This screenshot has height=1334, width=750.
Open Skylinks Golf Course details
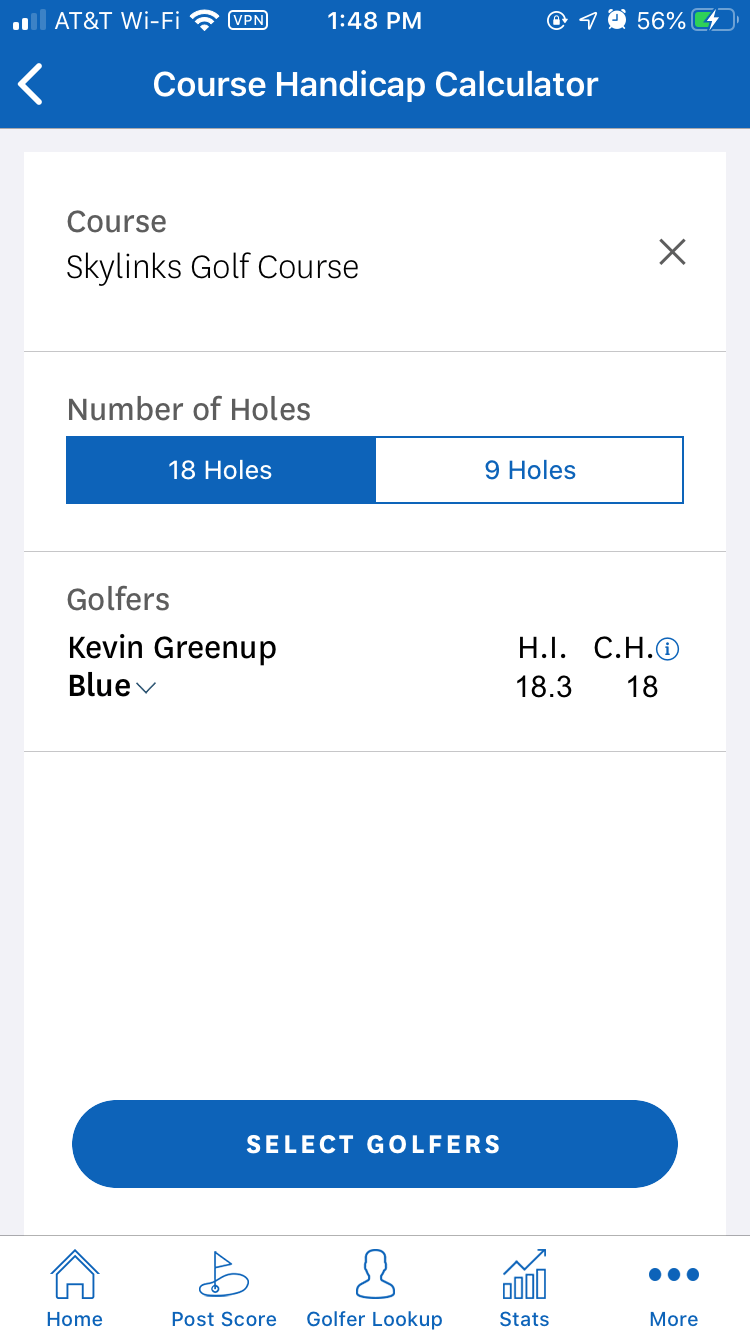[212, 266]
